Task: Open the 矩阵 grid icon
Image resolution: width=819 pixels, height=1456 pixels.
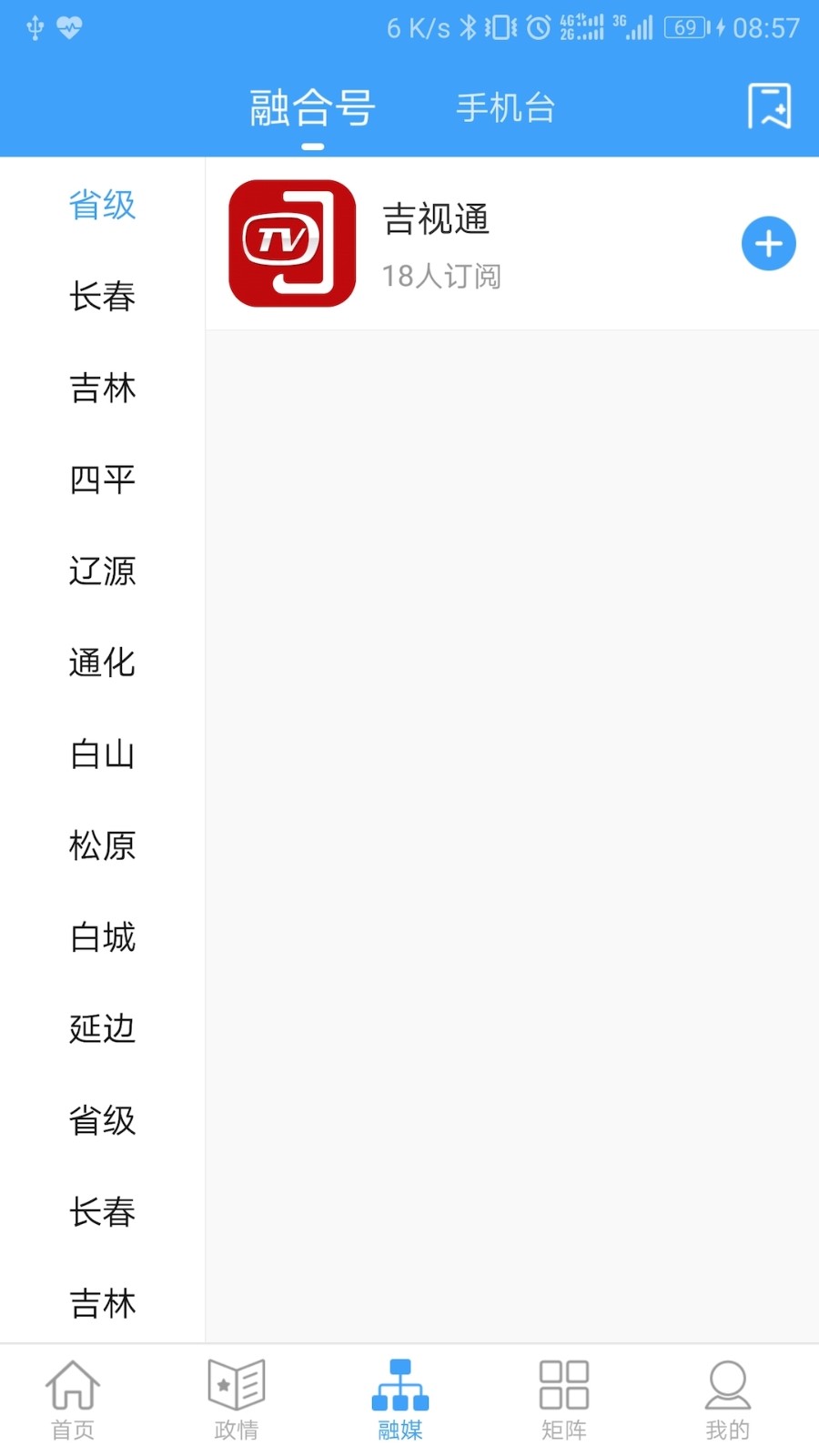Action: pos(563,1399)
